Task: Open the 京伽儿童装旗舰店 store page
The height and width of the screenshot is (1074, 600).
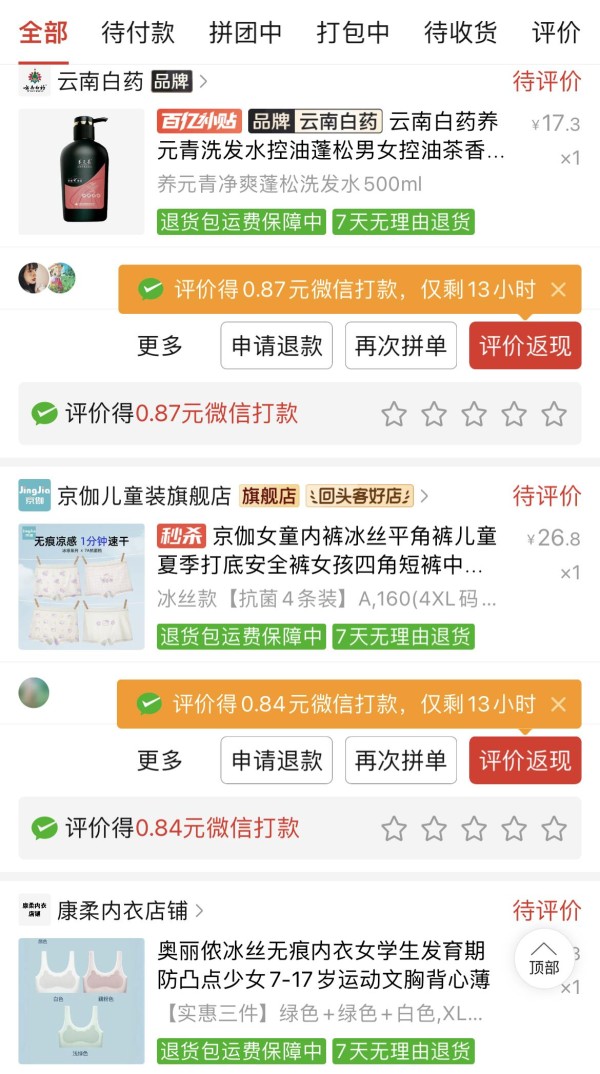Action: 223,496
